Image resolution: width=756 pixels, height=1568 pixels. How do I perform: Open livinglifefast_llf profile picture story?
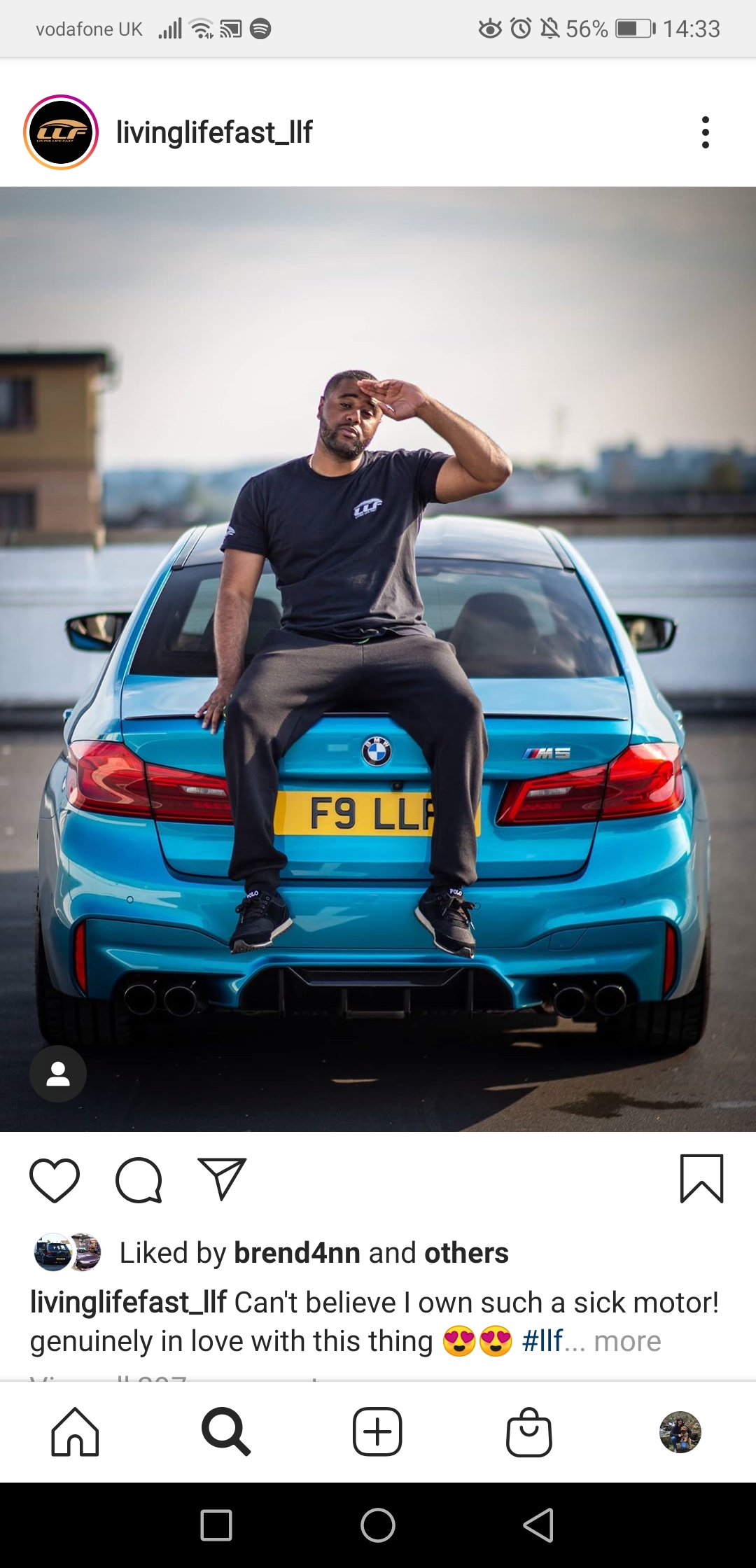(61, 132)
